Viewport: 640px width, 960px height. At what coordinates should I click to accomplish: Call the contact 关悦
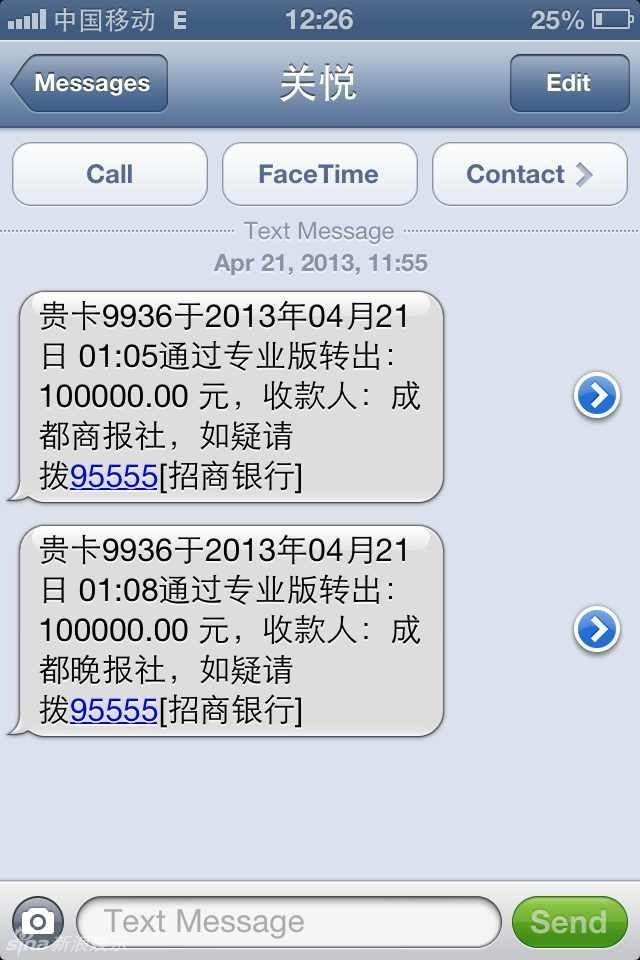point(109,174)
